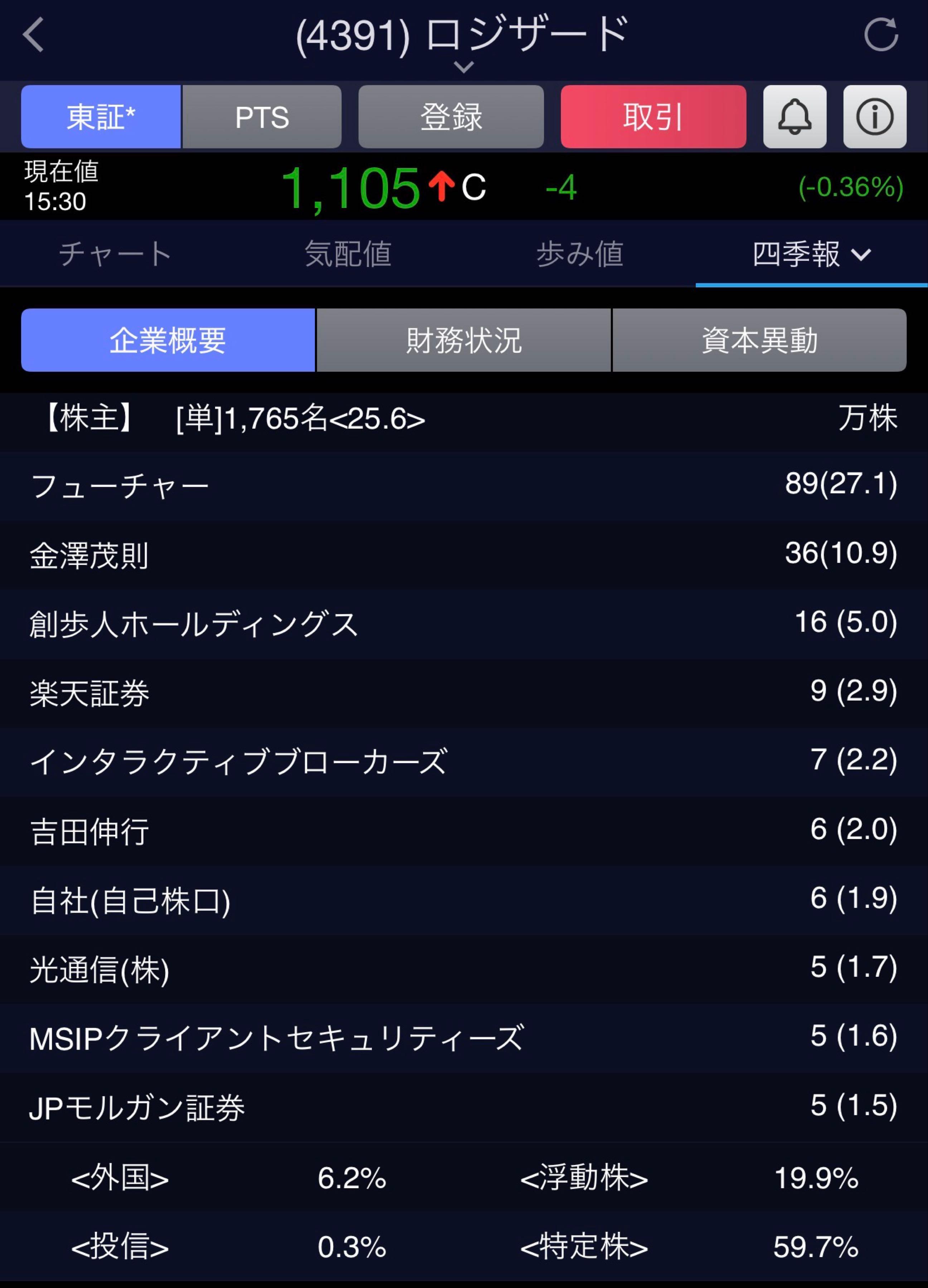The height and width of the screenshot is (1288, 928).
Task: Open the 四季報 tab dropdown
Action: coord(811,254)
